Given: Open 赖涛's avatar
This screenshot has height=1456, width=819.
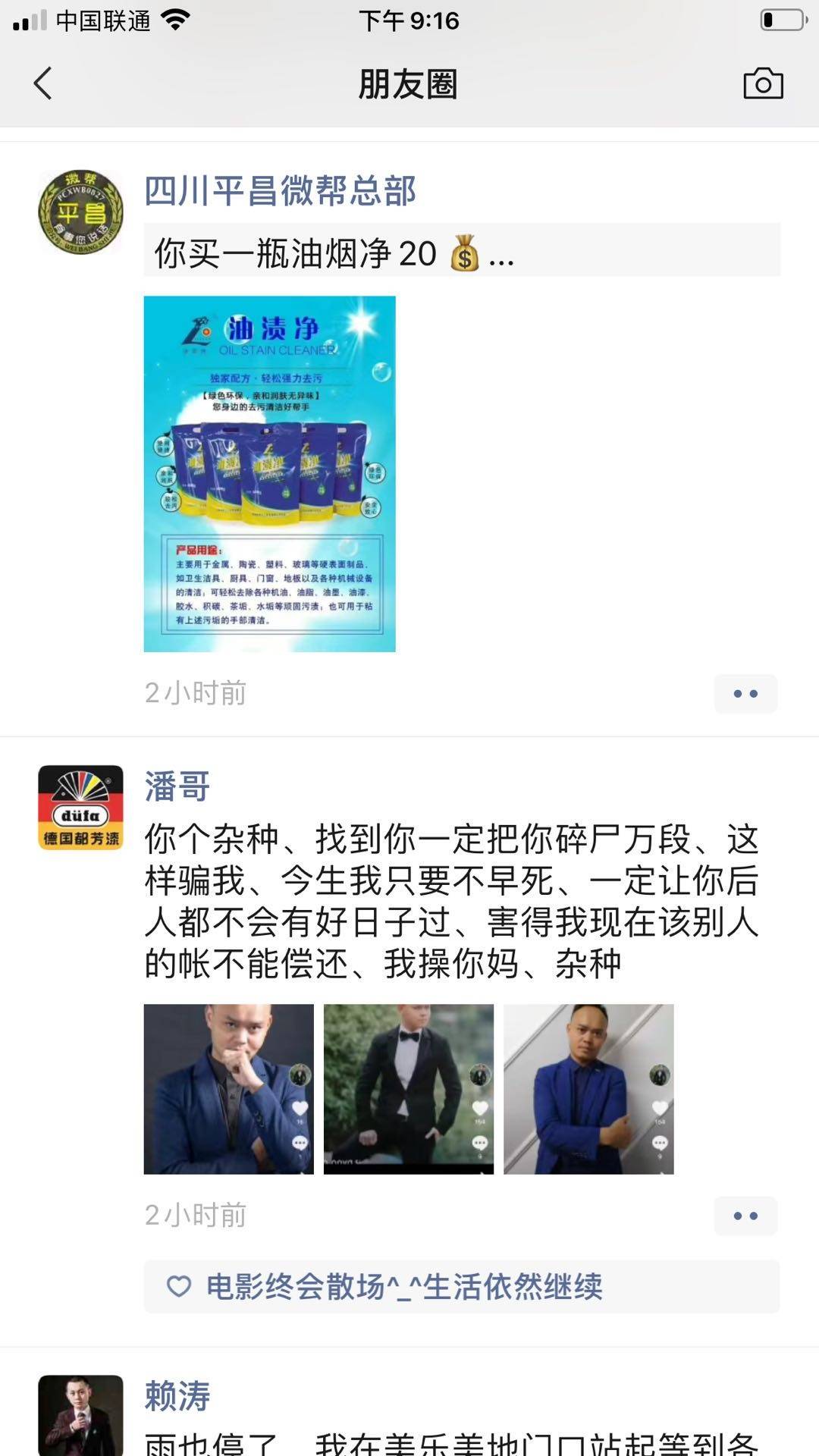Looking at the screenshot, I should [x=80, y=1417].
